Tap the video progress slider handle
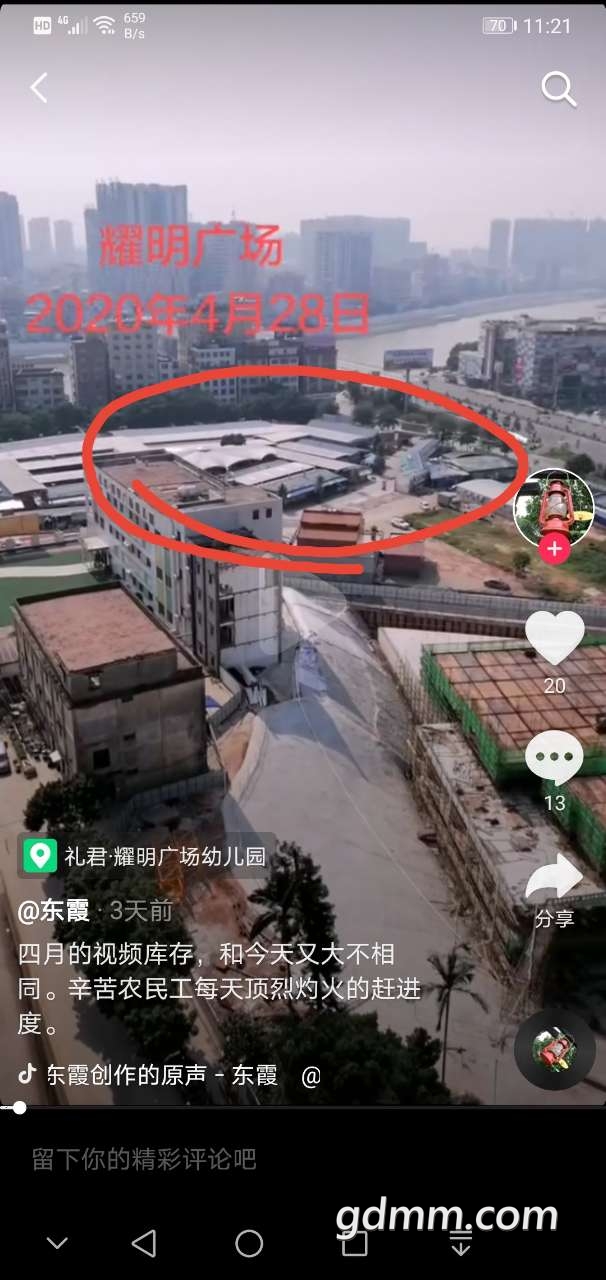The image size is (606, 1280). [x=19, y=1107]
